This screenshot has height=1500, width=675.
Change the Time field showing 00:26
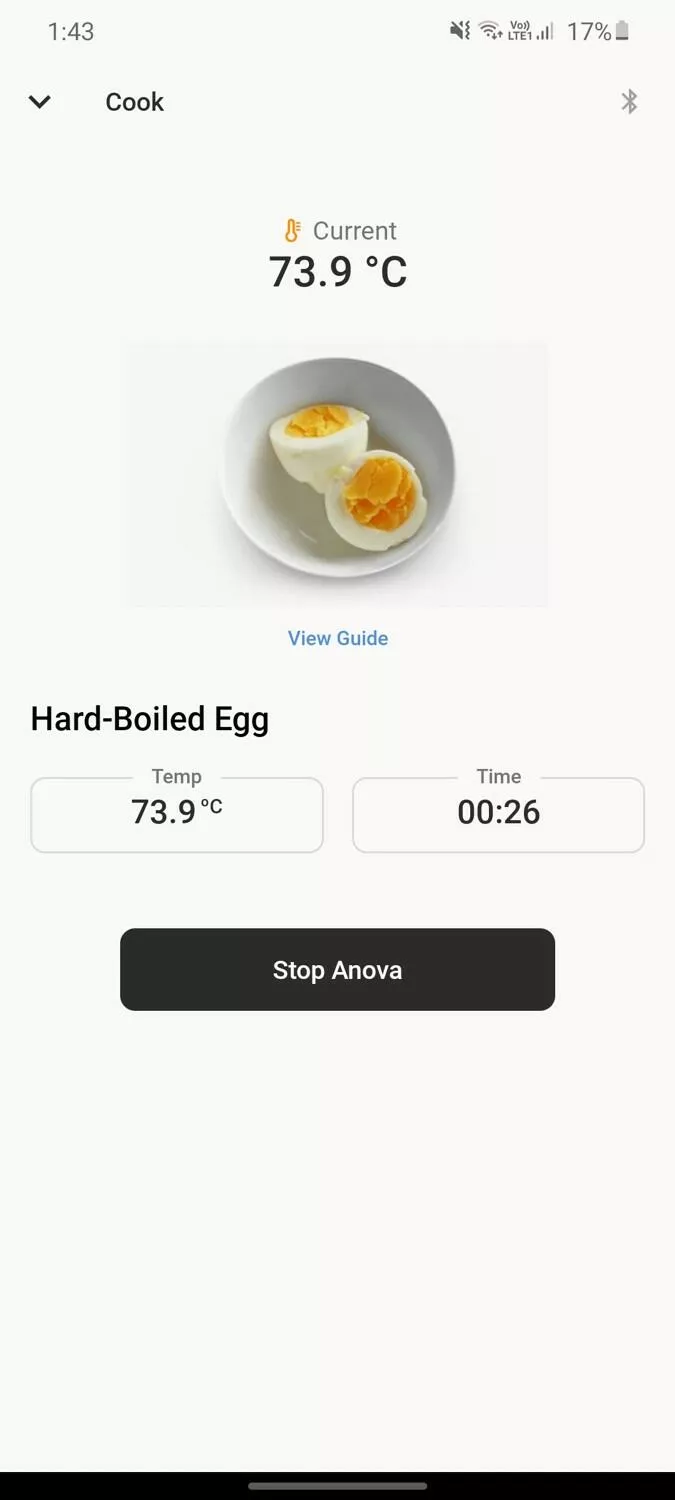(498, 814)
